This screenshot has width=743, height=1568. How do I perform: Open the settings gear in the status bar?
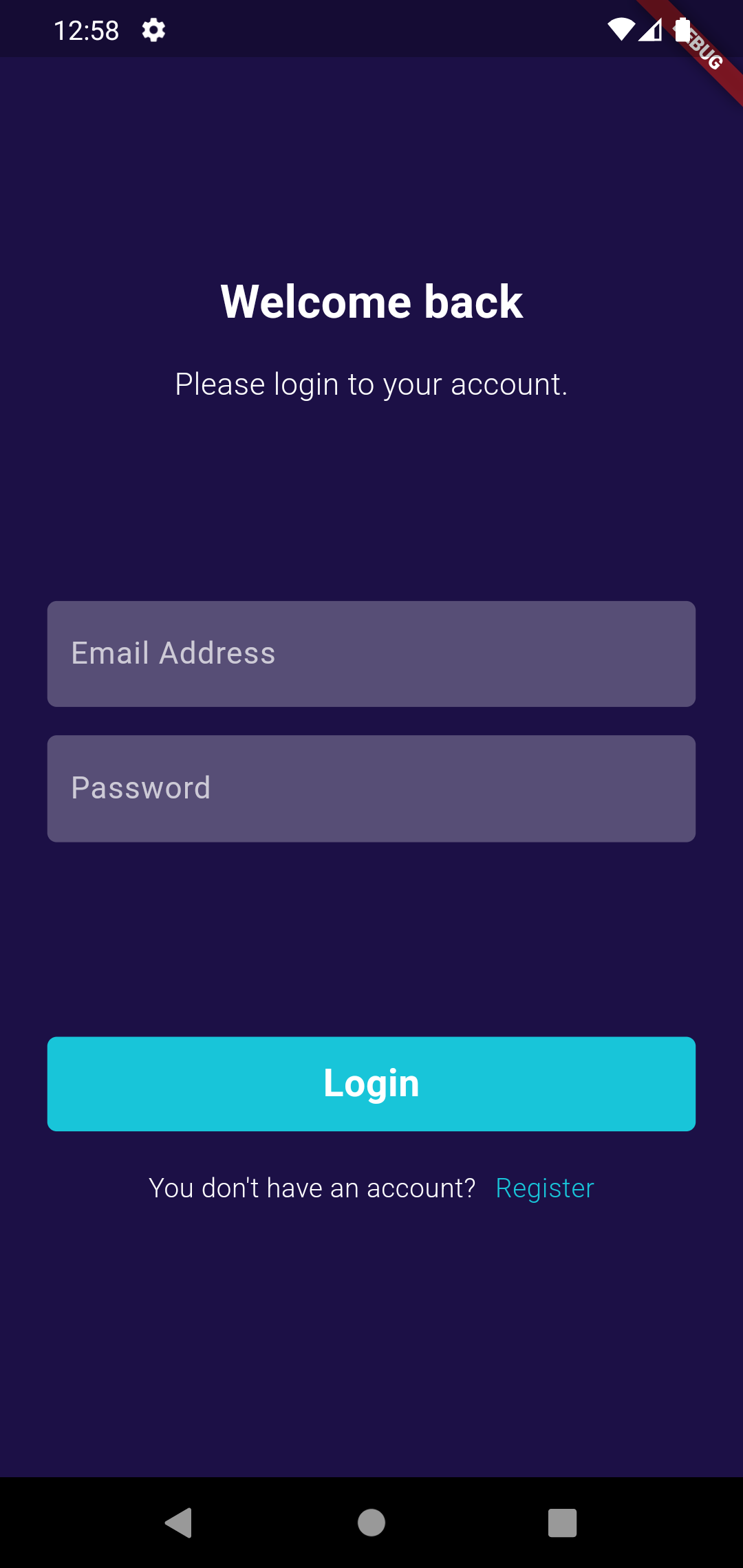click(153, 29)
